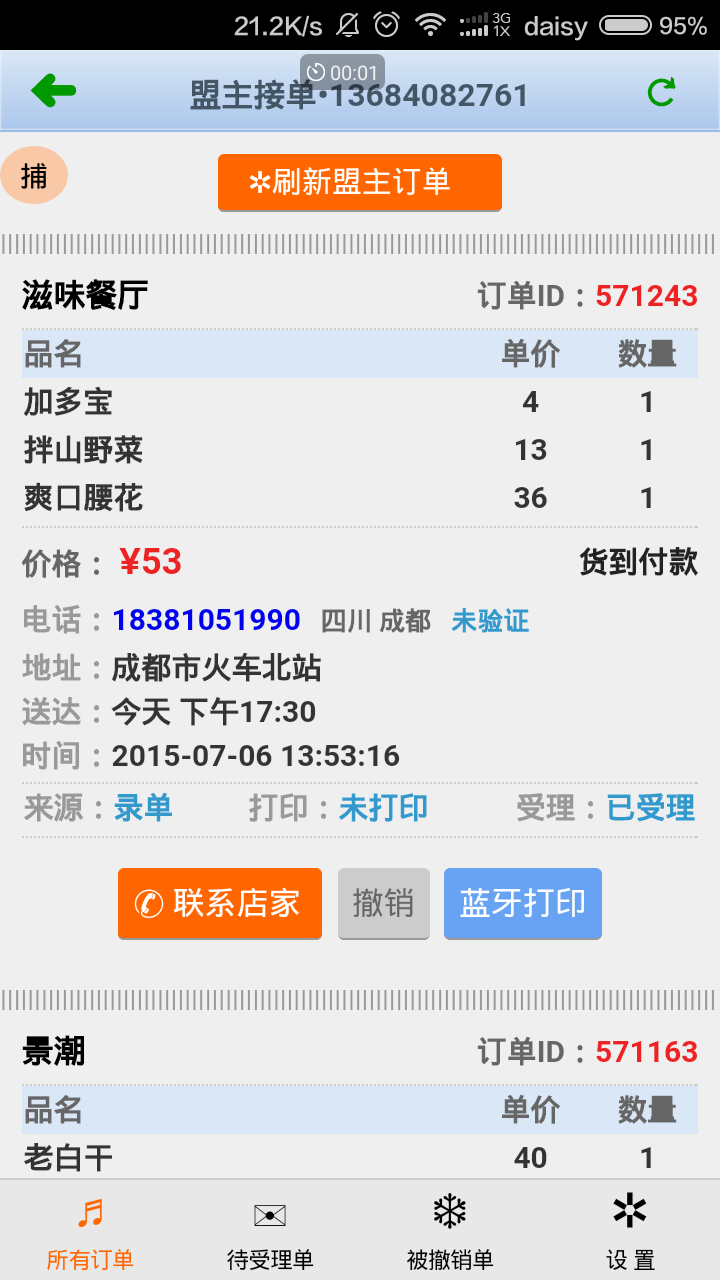Switch to the 待受理单 tab
Image resolution: width=720 pixels, height=1280 pixels.
[270, 1231]
